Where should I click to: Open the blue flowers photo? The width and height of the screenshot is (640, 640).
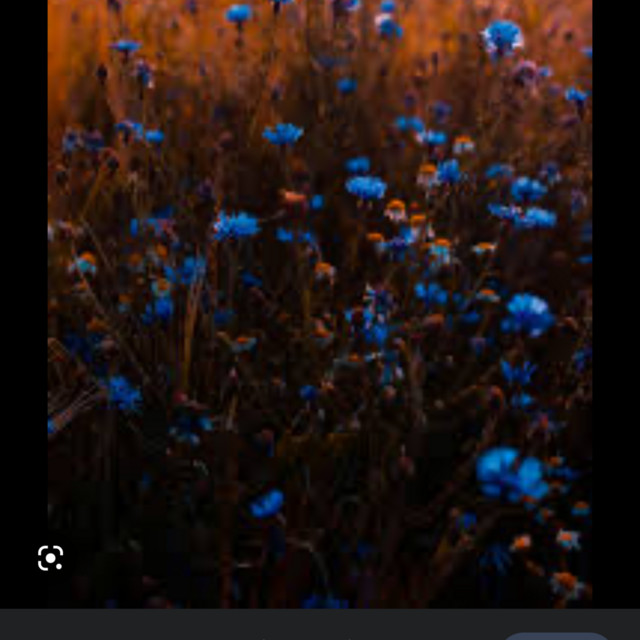[x=320, y=300]
